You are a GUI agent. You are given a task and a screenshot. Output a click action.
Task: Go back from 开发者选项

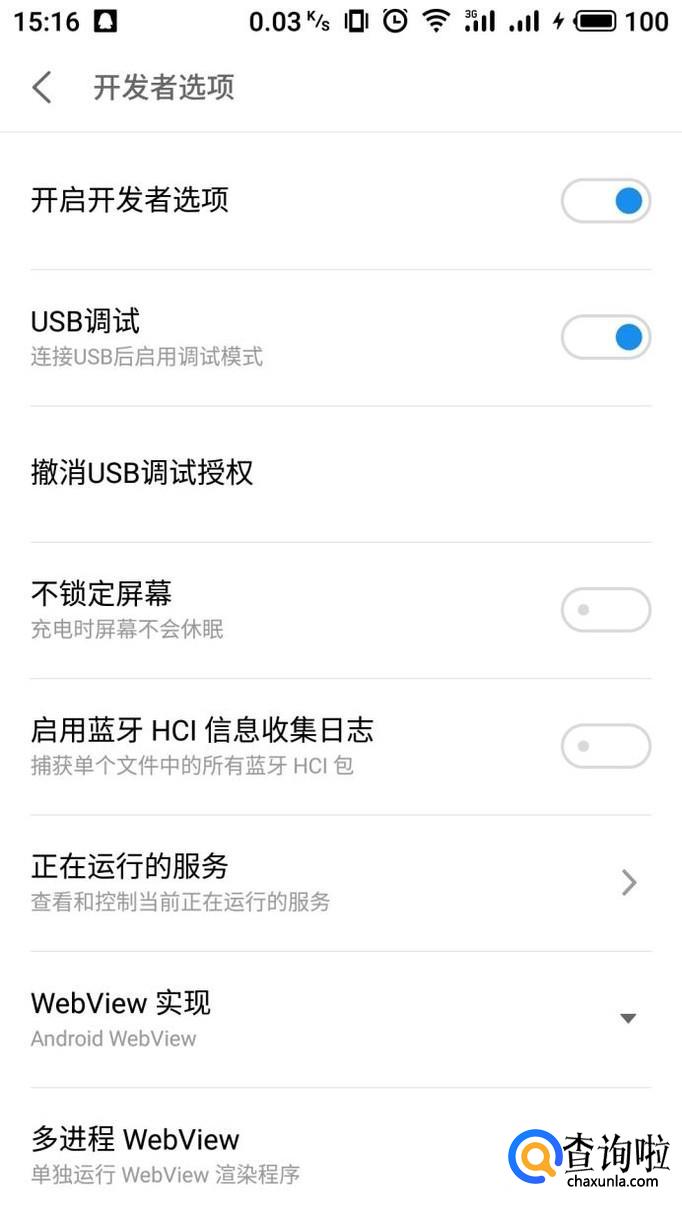[42, 88]
